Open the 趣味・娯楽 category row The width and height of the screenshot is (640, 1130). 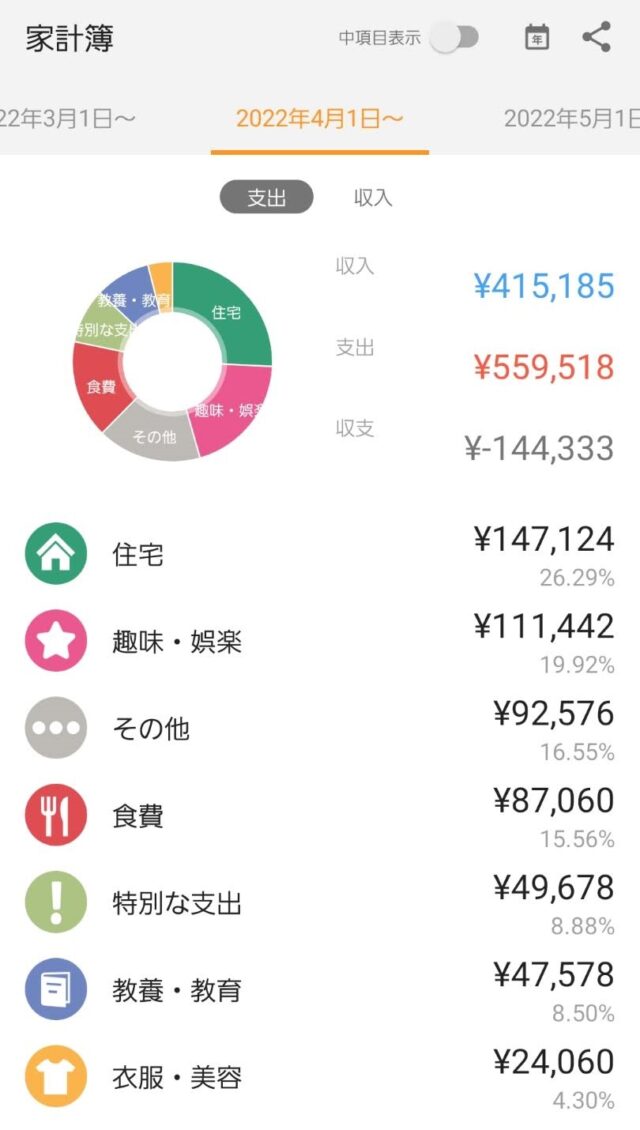(x=320, y=641)
